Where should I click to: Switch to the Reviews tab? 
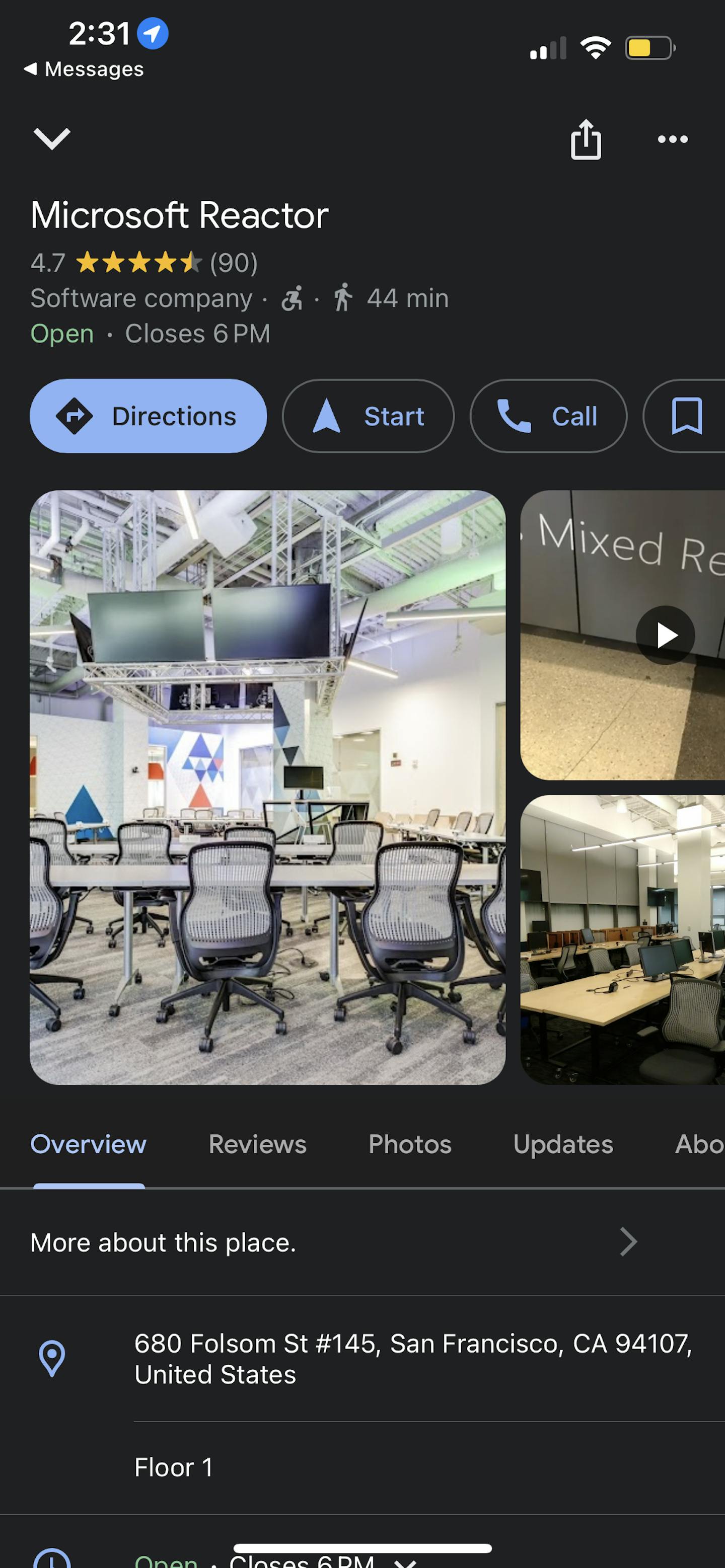coord(257,1144)
